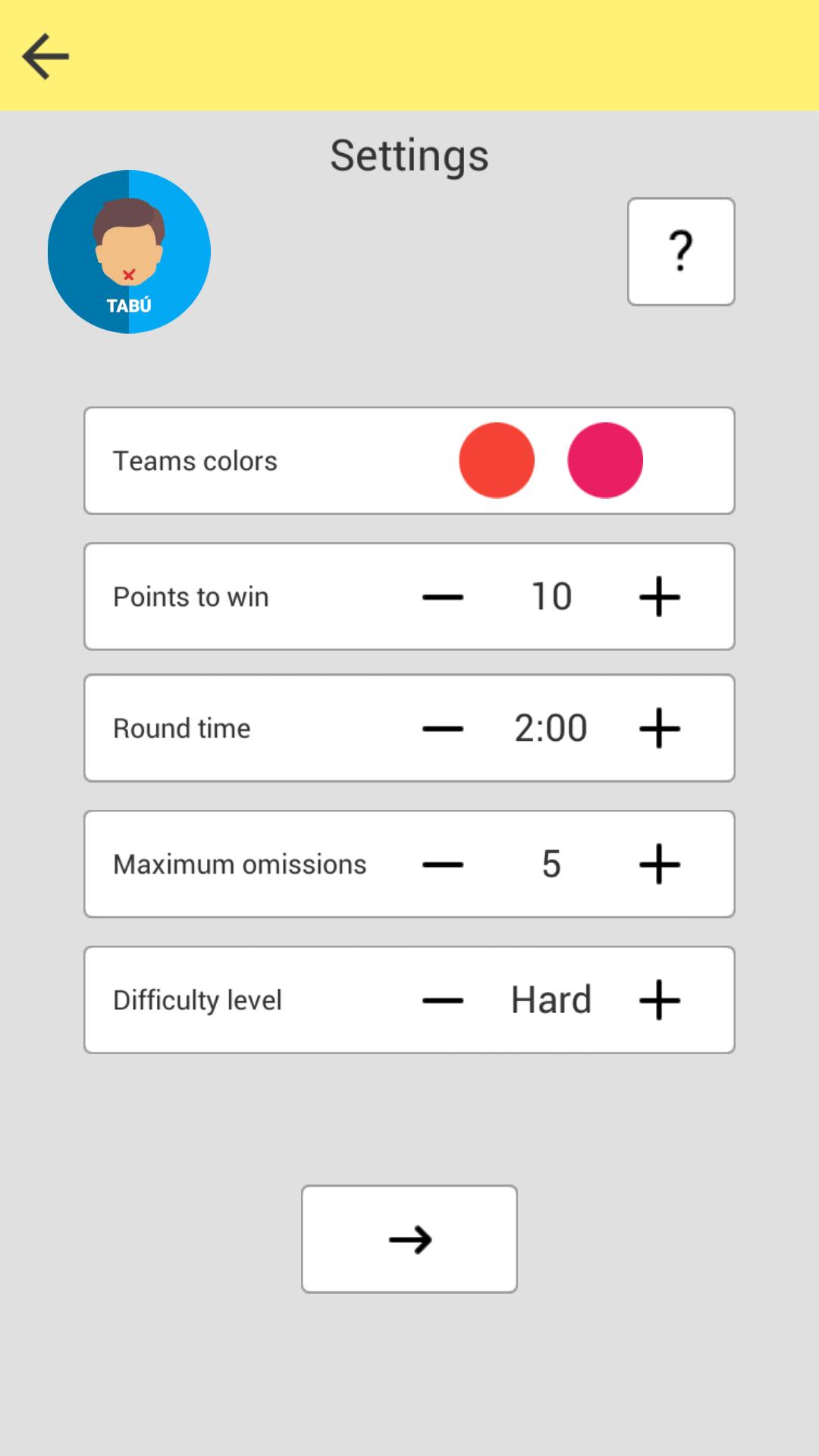Increase points to win

tap(659, 597)
